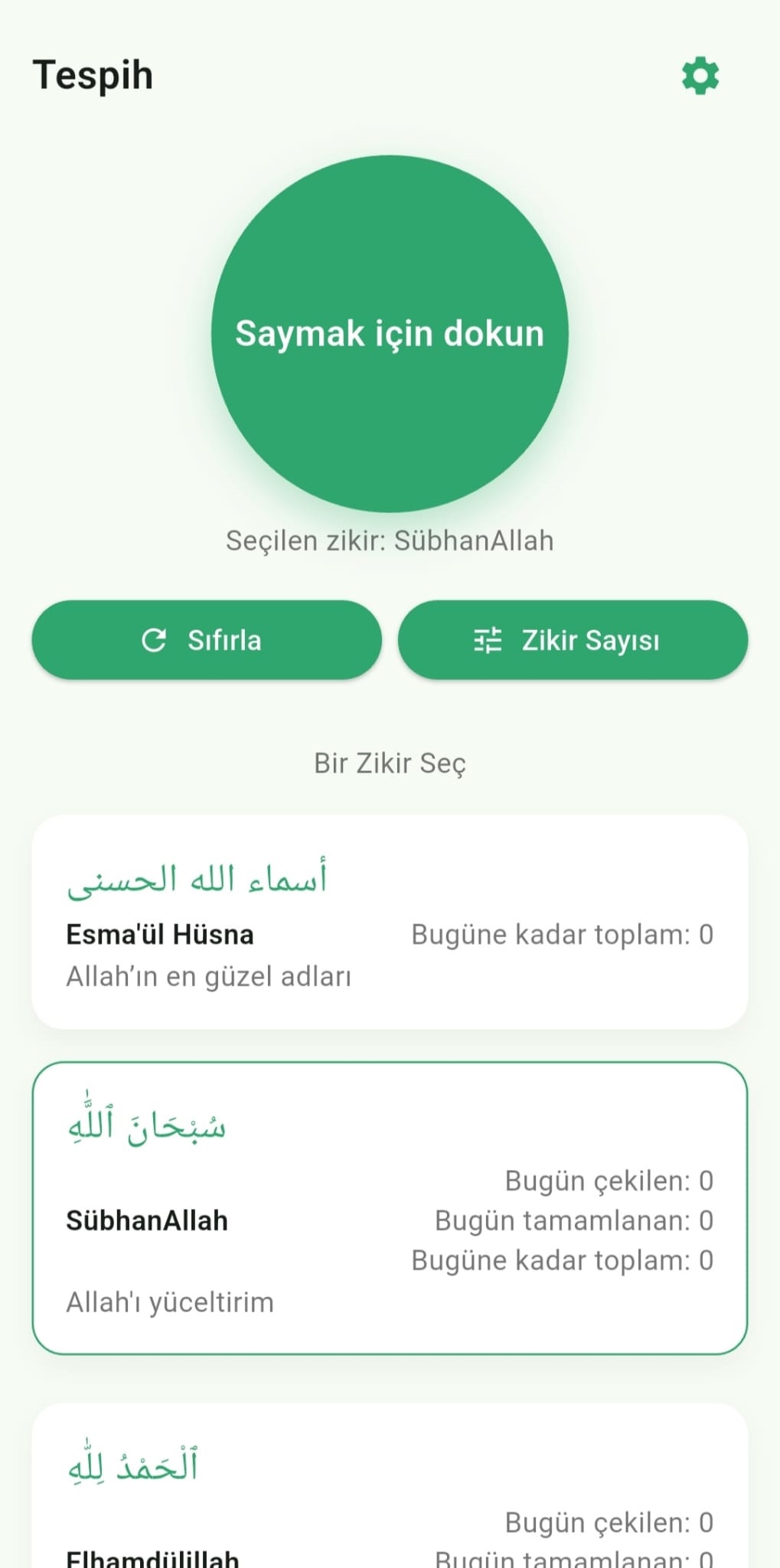Reset the count with Sıfırla

pos(207,640)
